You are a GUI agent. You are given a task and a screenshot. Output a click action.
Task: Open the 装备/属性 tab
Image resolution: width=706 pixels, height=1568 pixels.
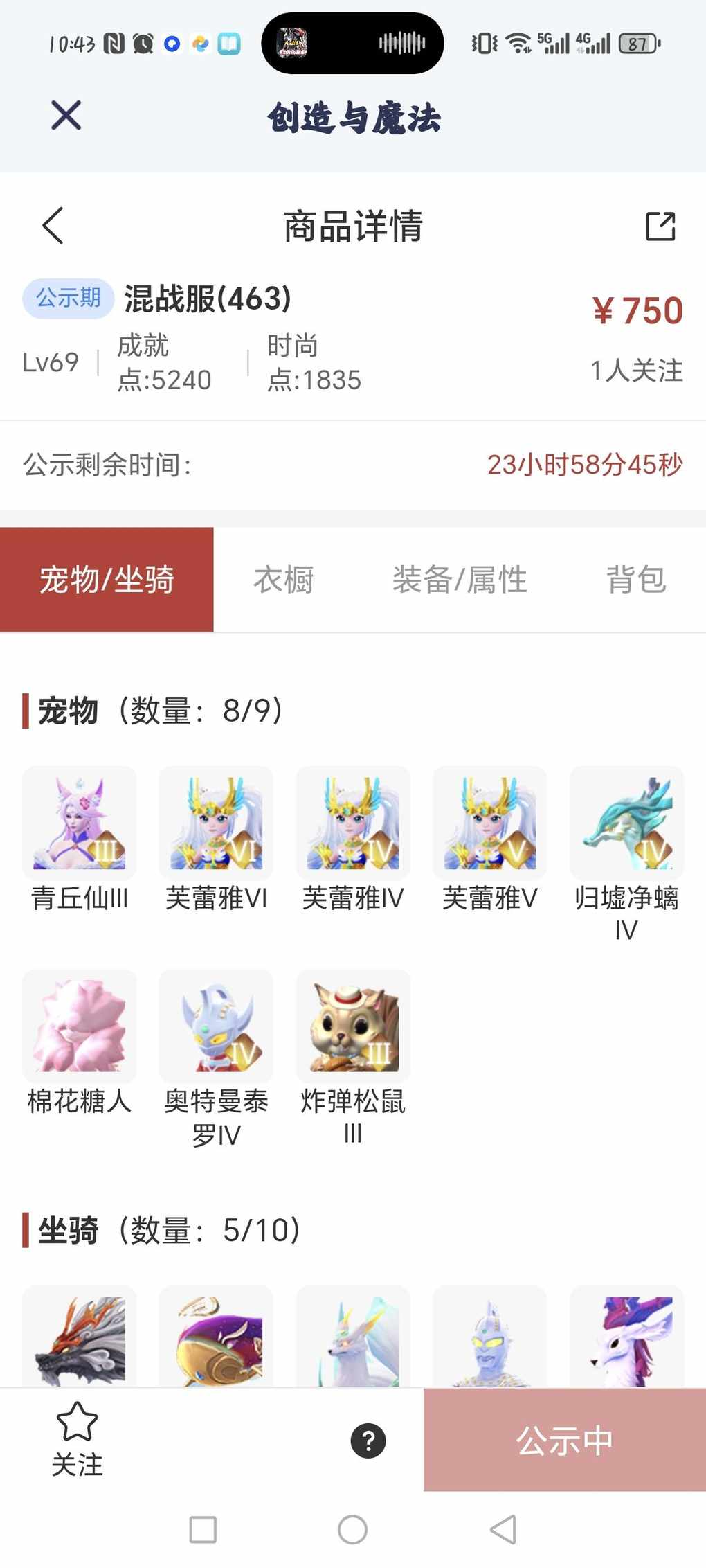tap(460, 579)
